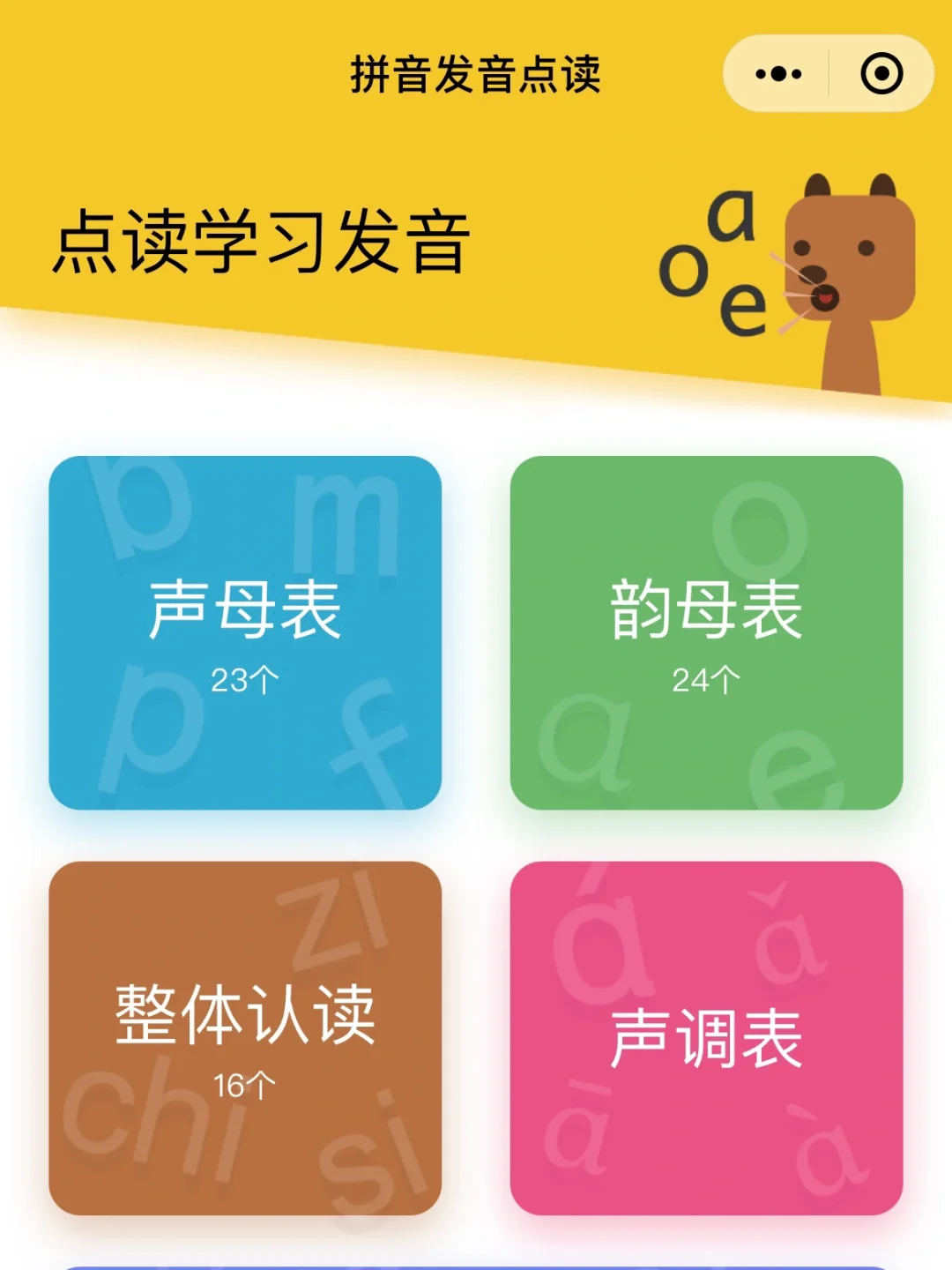Image resolution: width=952 pixels, height=1270 pixels.
Task: Select the 整体认读 card with 16 syllables
Action: (x=245, y=1038)
